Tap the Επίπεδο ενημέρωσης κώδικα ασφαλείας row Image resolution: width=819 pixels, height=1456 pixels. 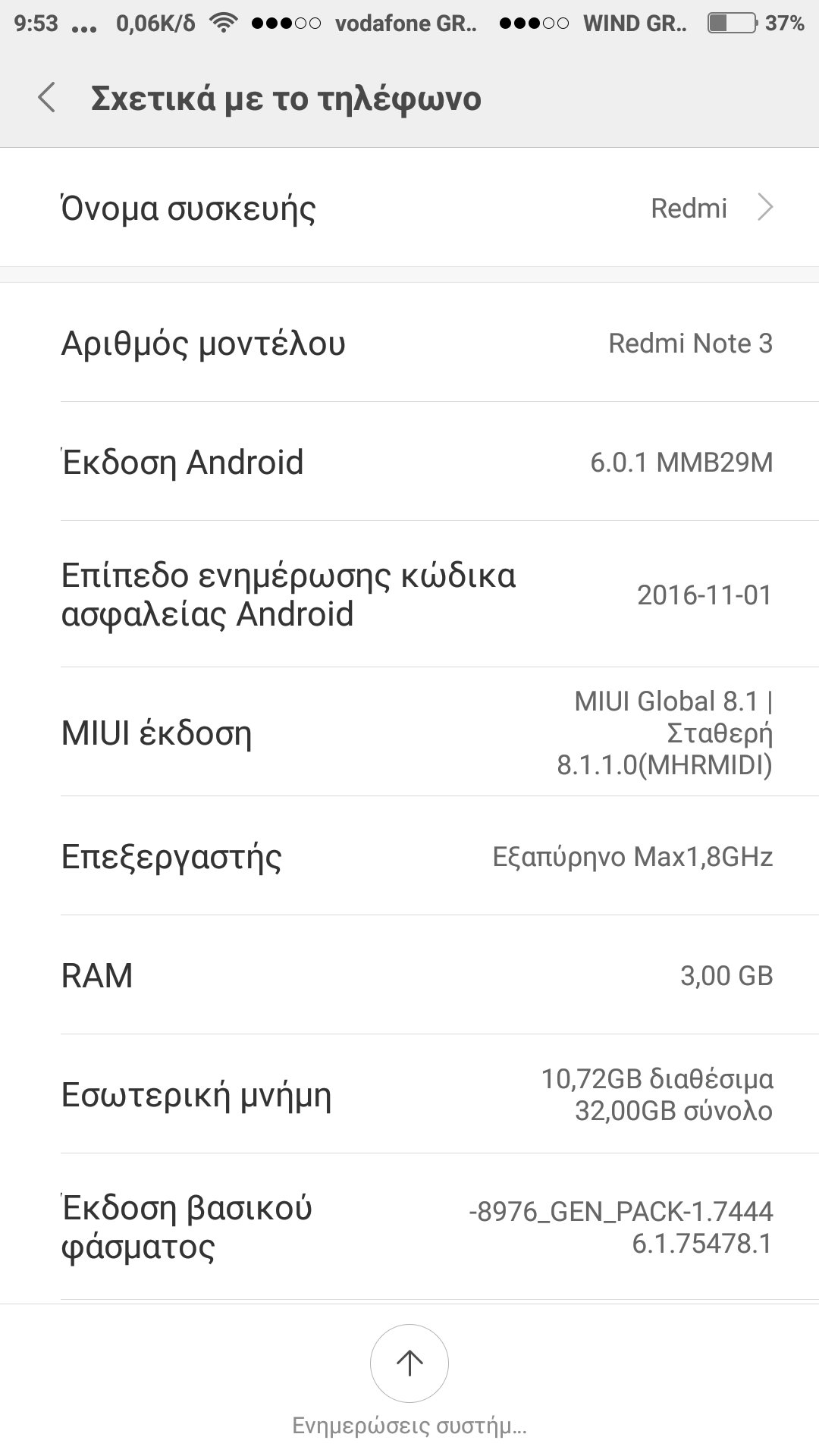point(409,595)
